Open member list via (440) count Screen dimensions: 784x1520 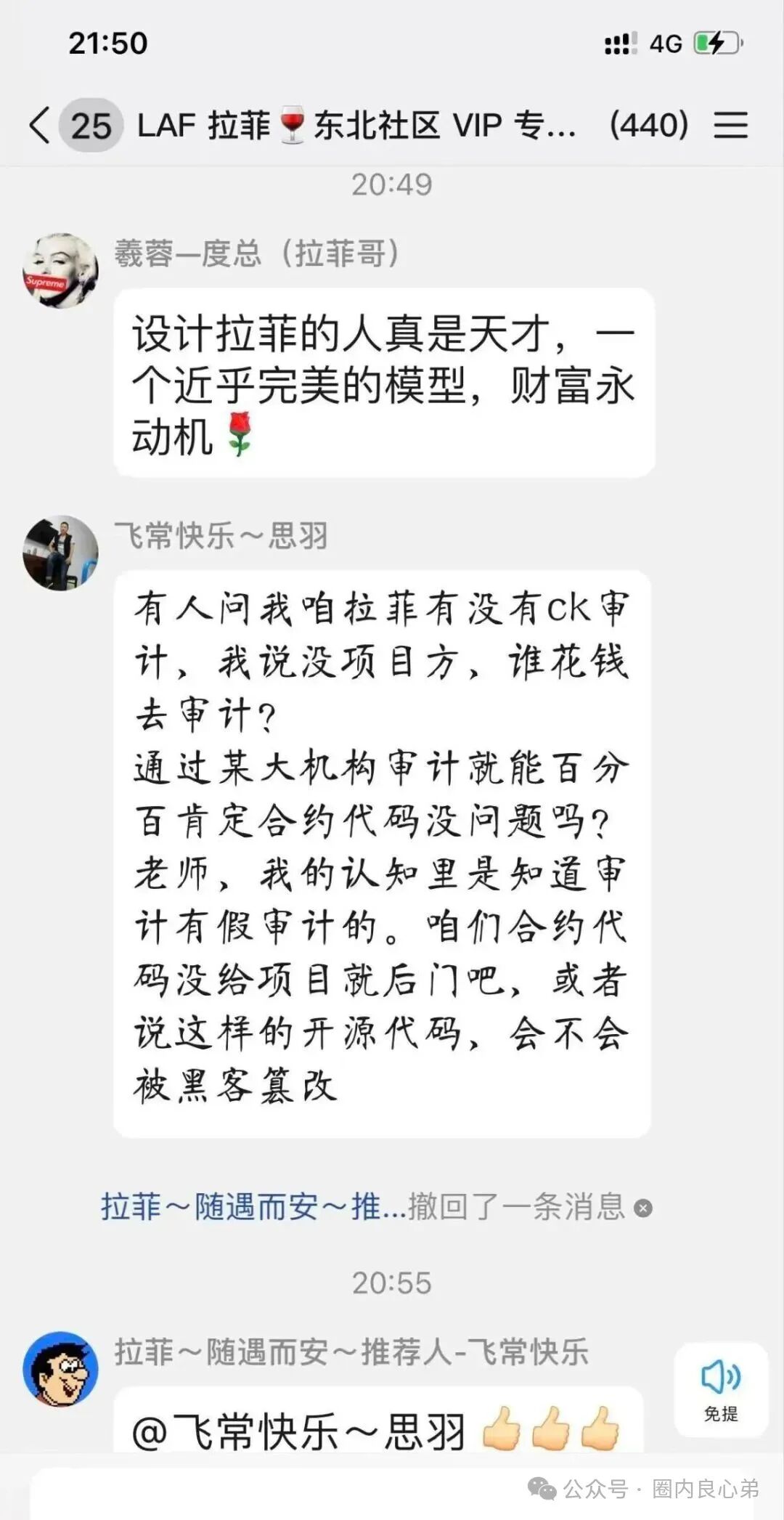coord(648,123)
